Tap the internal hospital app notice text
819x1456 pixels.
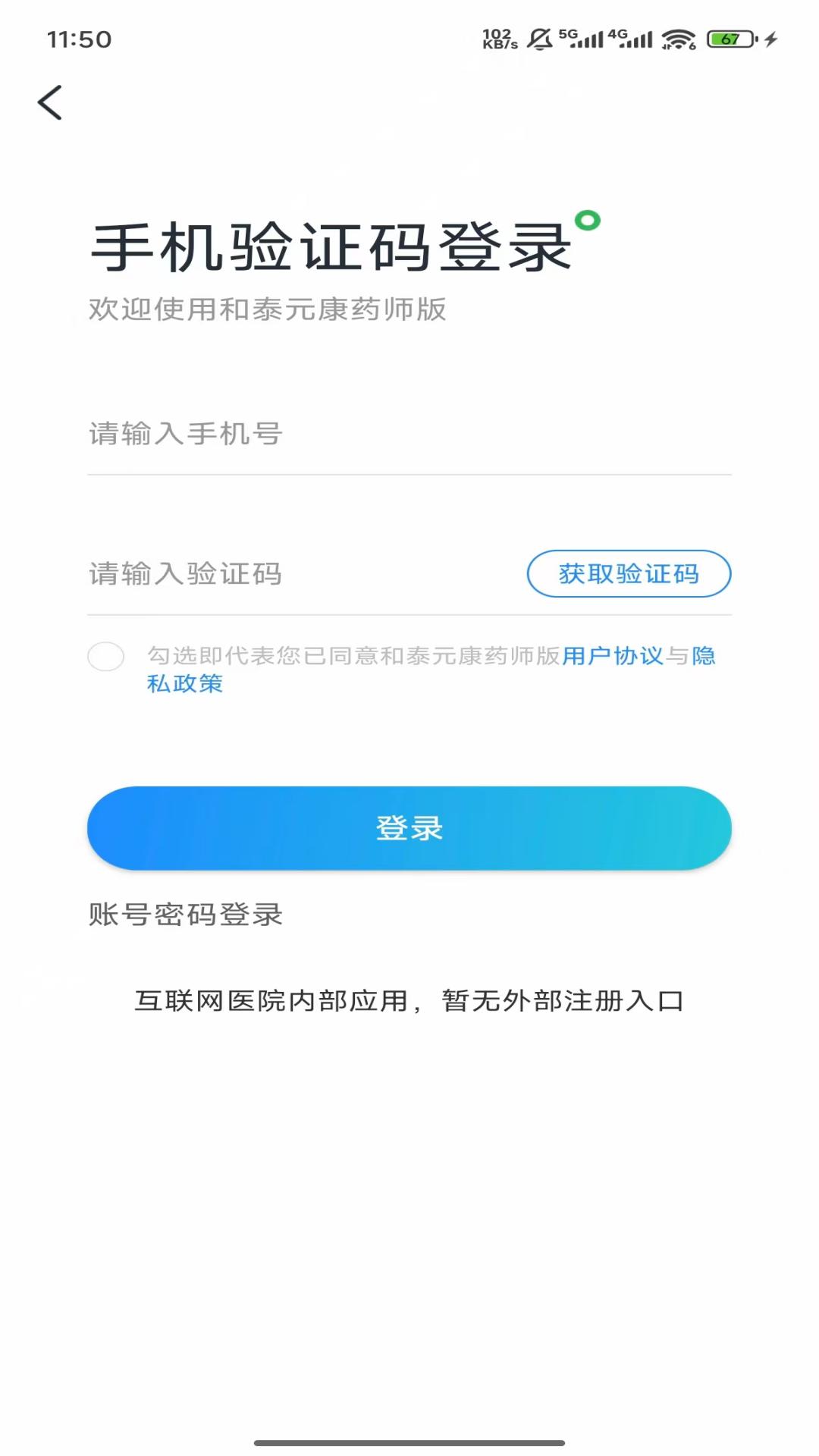pyautogui.click(x=409, y=1001)
